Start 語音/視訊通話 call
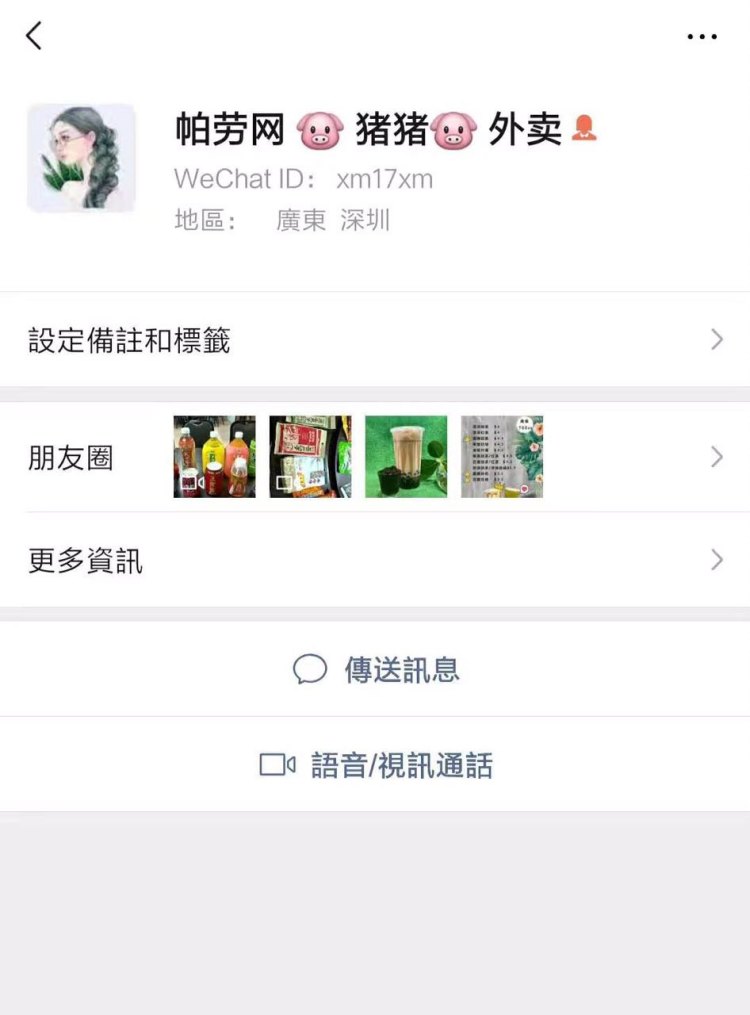This screenshot has width=750, height=1015. (377, 766)
